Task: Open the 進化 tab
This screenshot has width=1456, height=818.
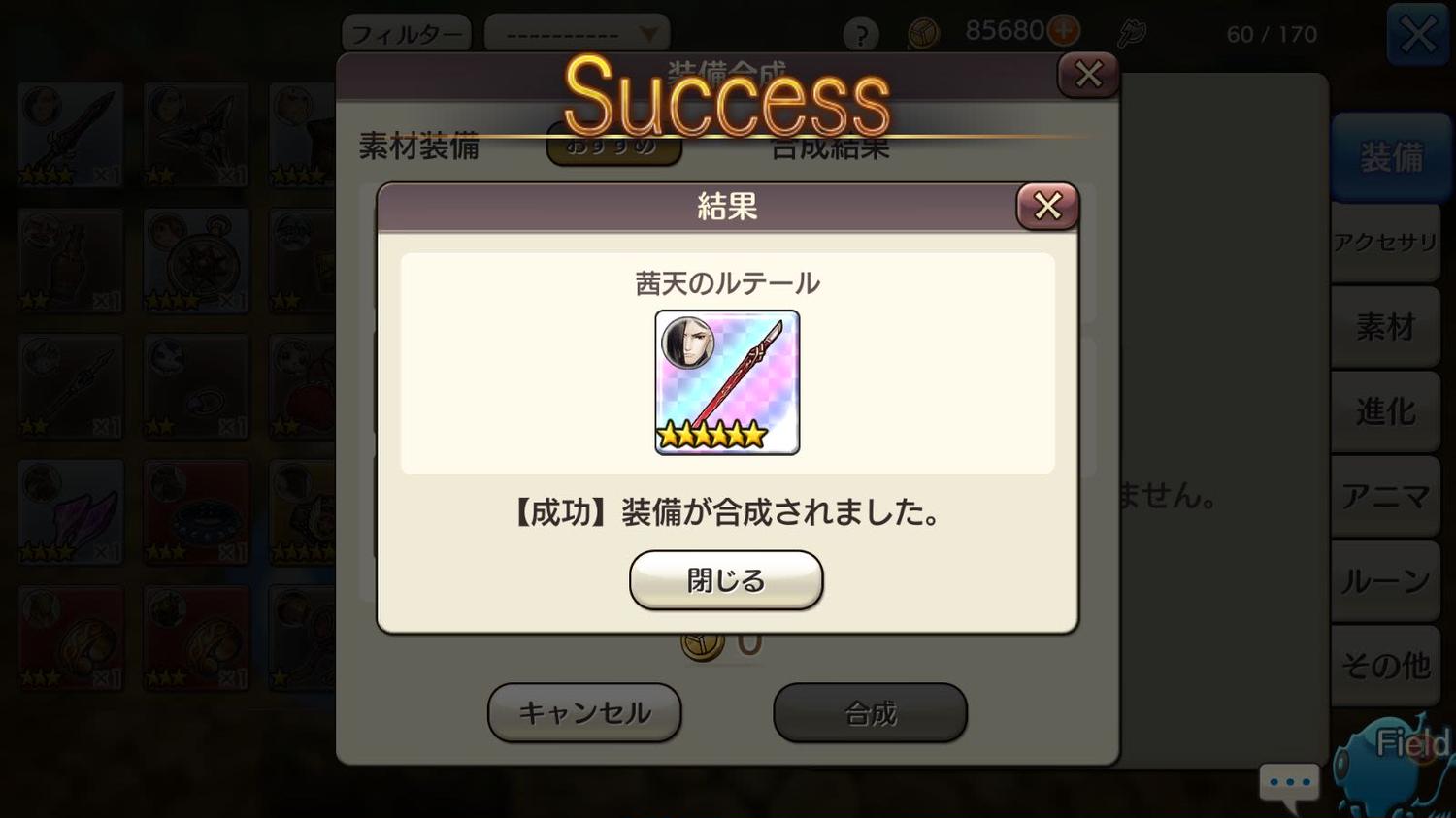Action: [x=1385, y=411]
